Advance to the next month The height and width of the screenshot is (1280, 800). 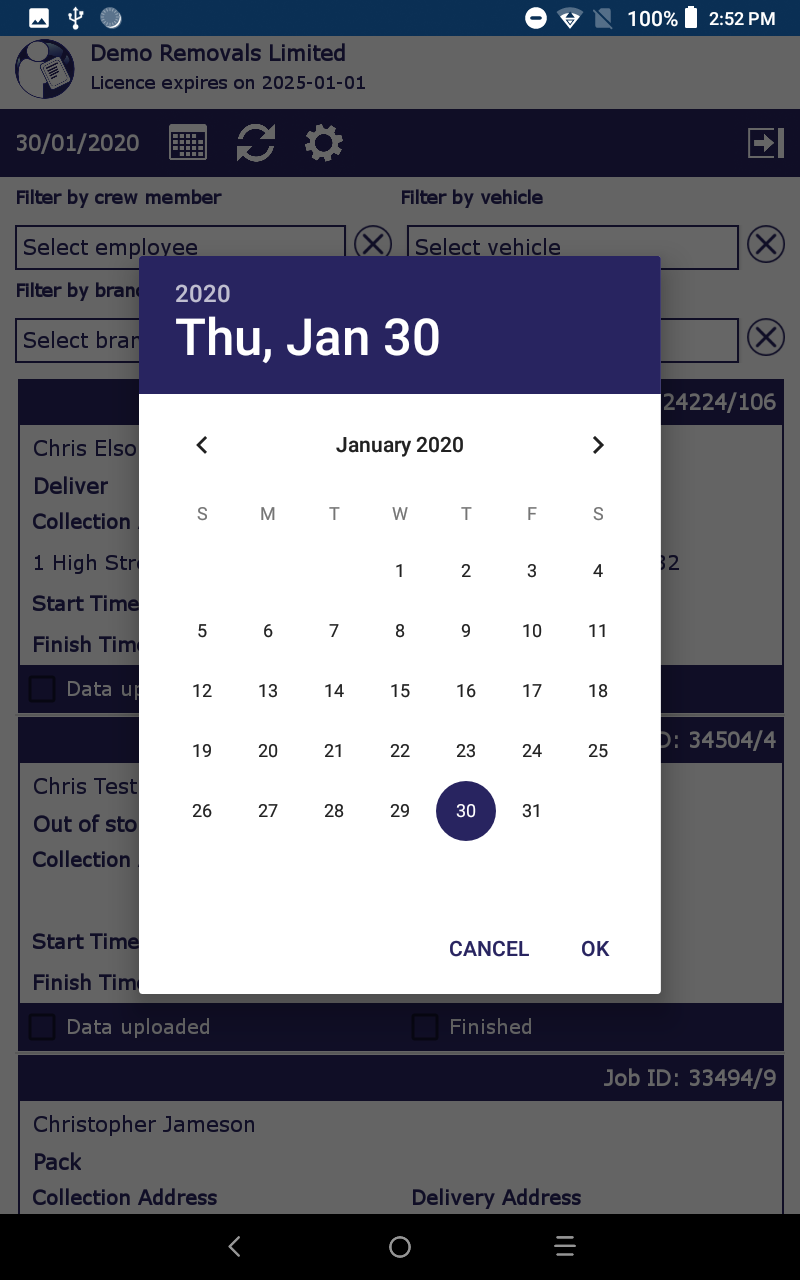[x=598, y=445]
